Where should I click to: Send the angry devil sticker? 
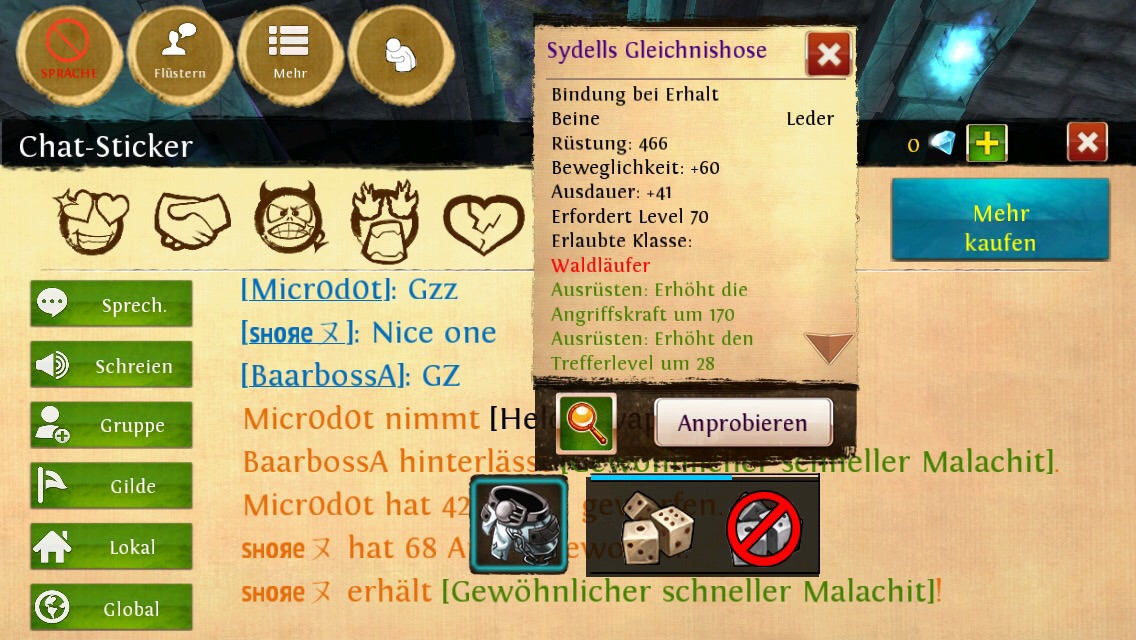click(290, 217)
